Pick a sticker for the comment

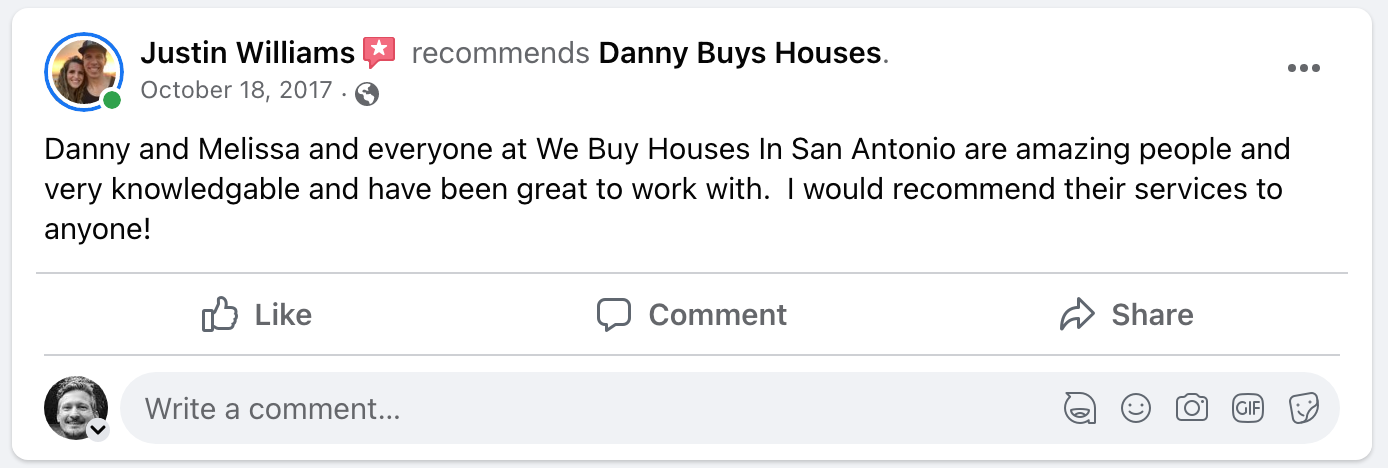point(1303,408)
